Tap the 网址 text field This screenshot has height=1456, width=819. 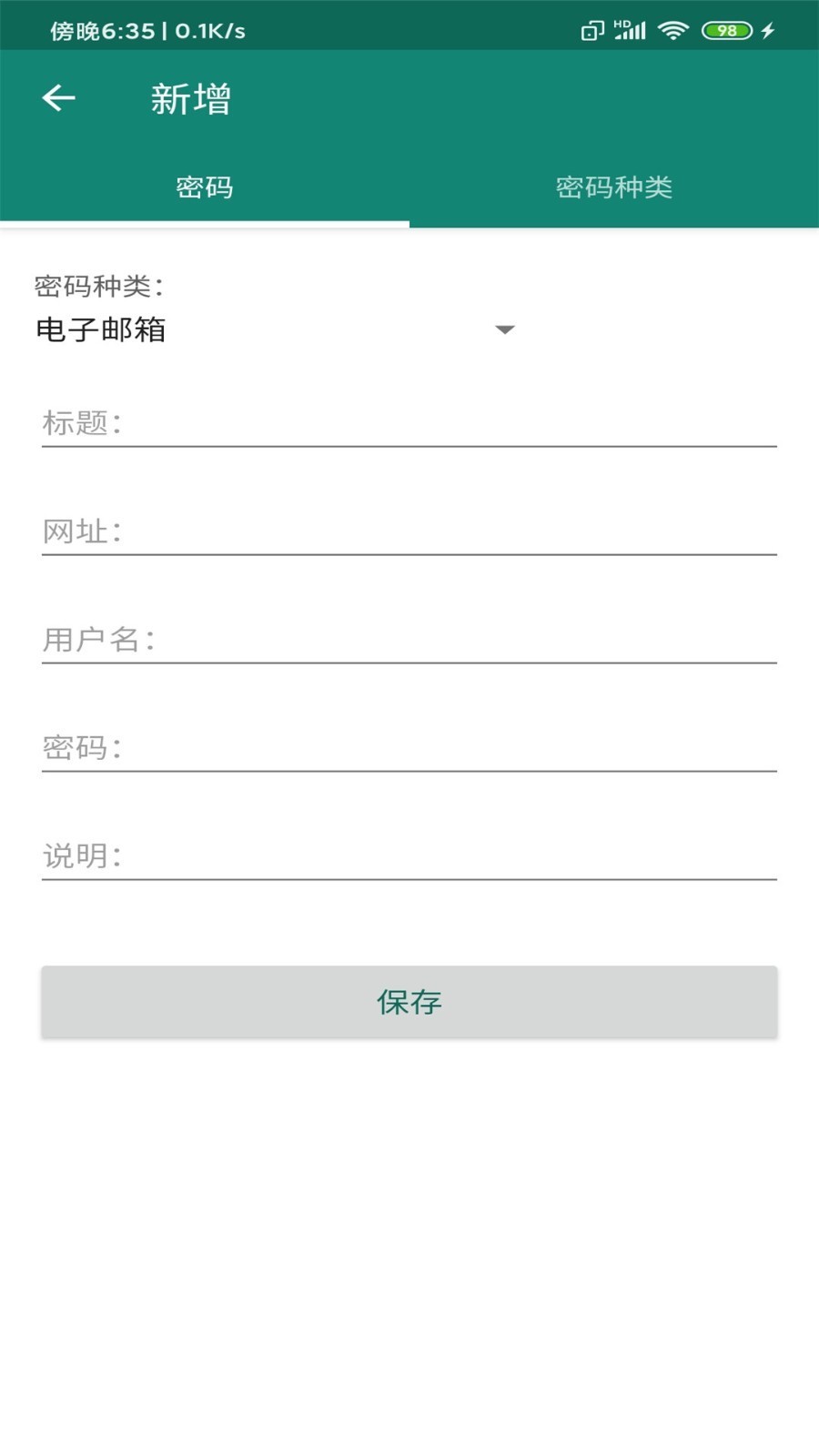pos(409,531)
